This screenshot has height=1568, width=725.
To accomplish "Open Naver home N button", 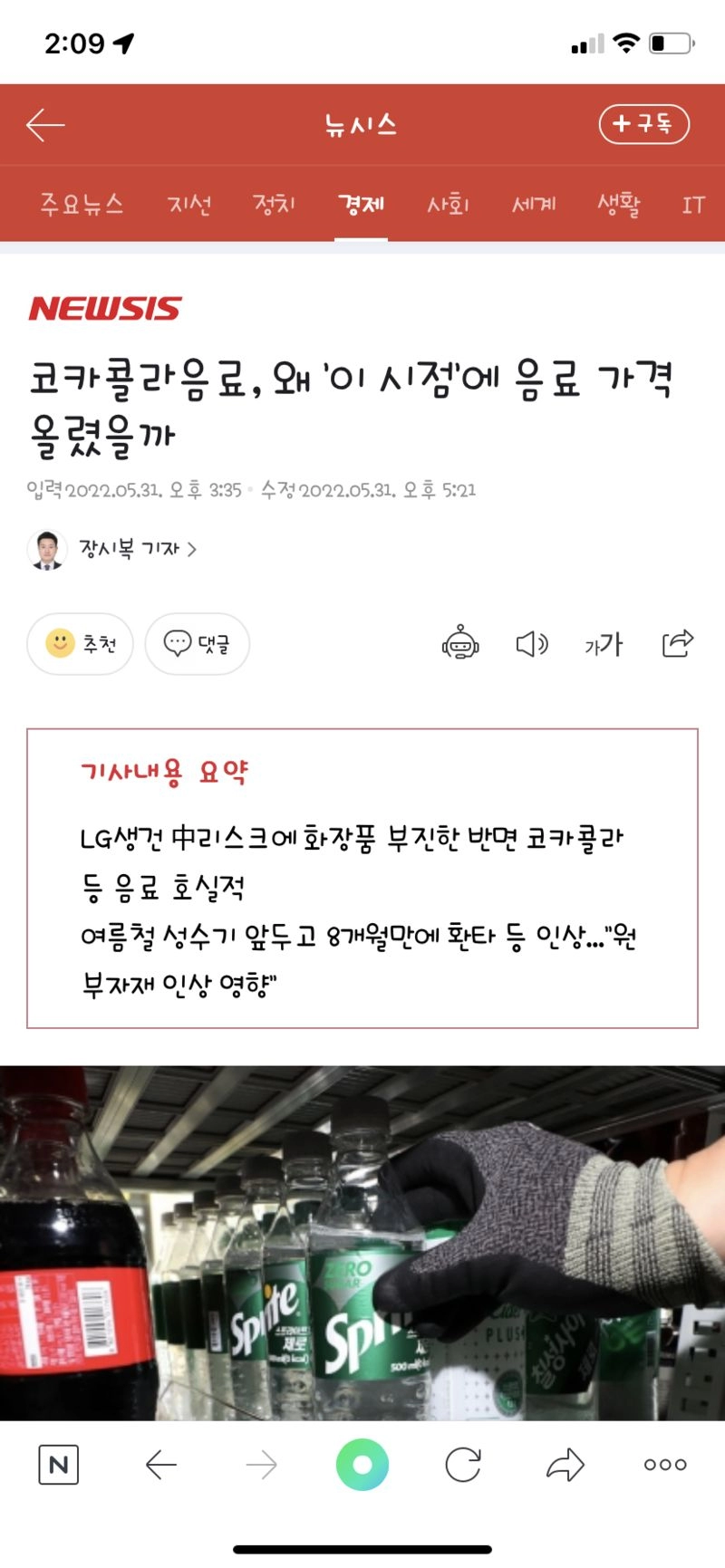I will click(x=59, y=1465).
